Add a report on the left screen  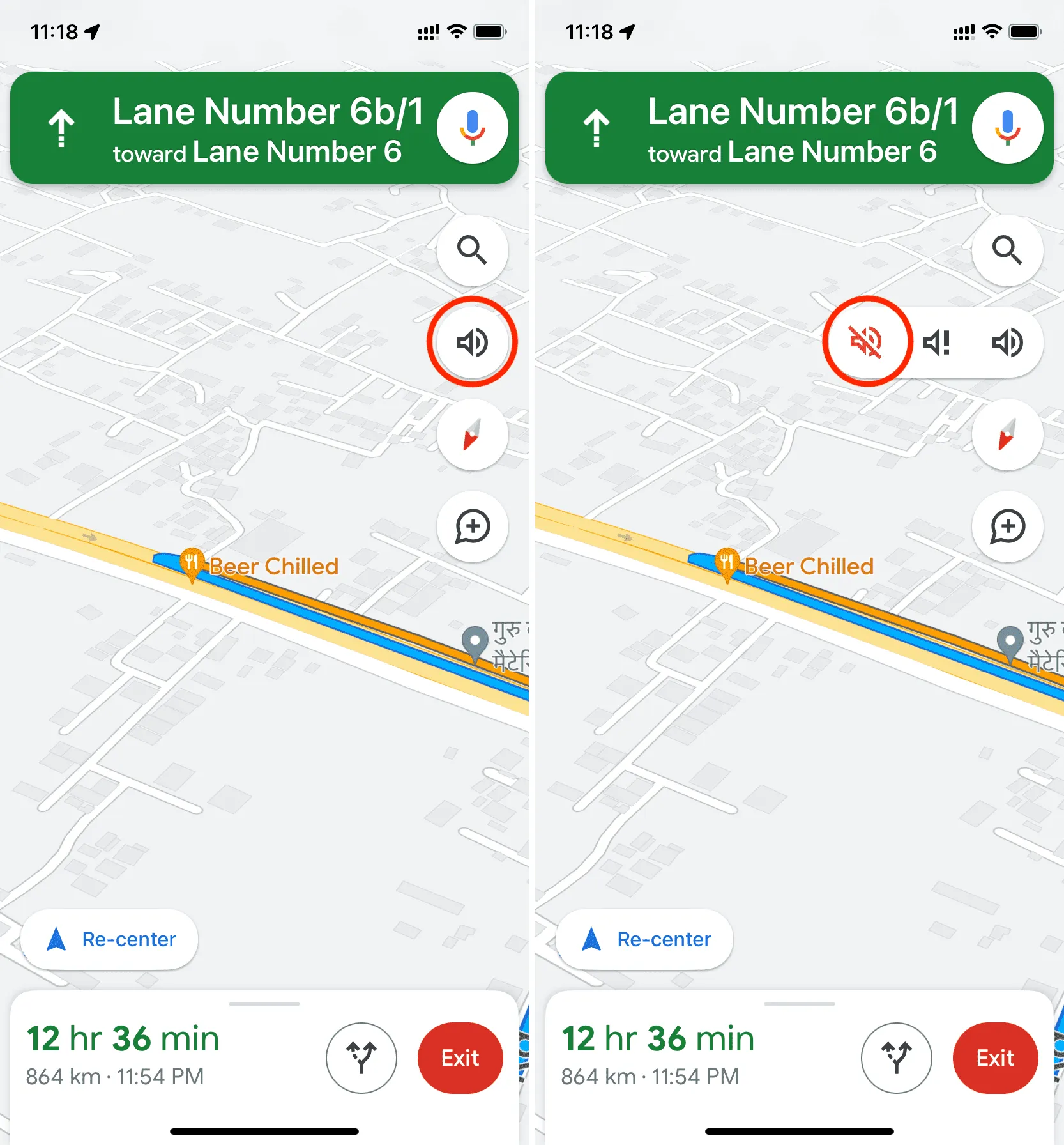472,526
